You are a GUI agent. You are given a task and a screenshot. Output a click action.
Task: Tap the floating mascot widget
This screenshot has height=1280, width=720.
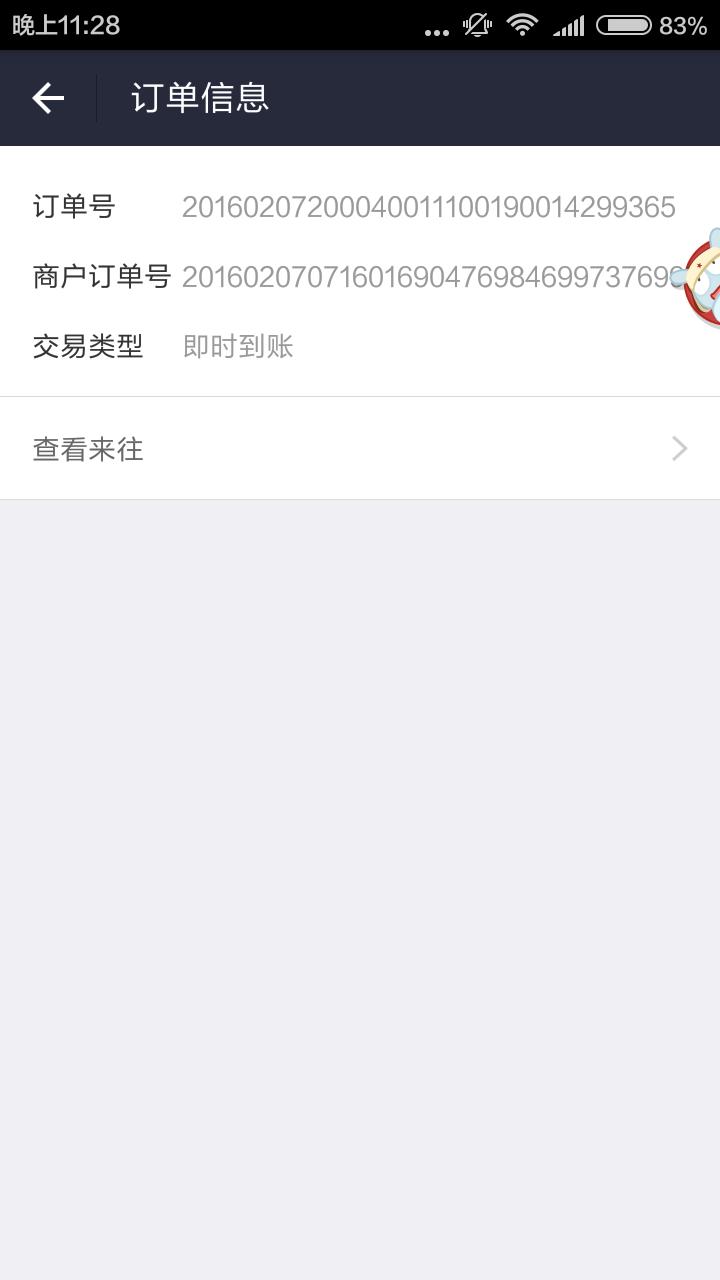703,279
